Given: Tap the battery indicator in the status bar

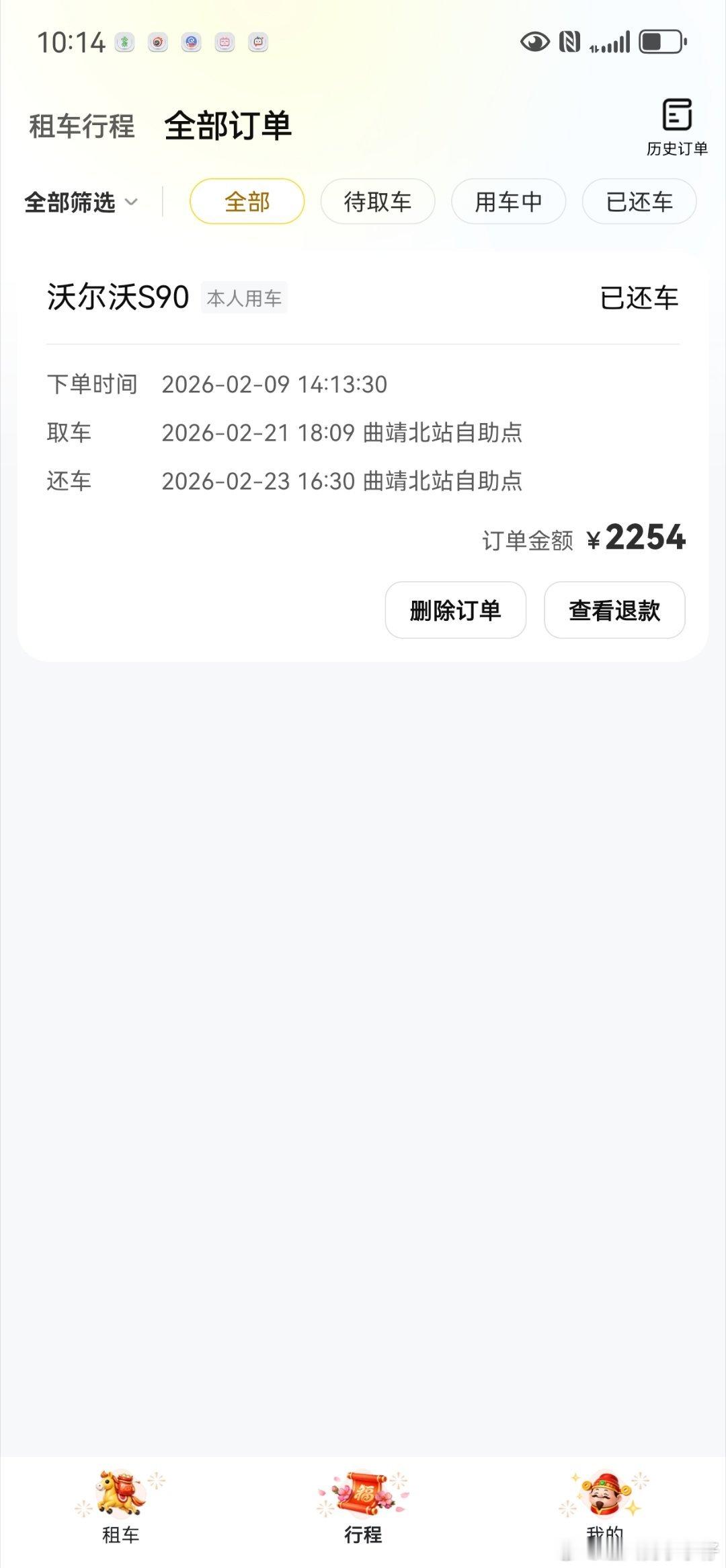Looking at the screenshot, I should coord(657,42).
